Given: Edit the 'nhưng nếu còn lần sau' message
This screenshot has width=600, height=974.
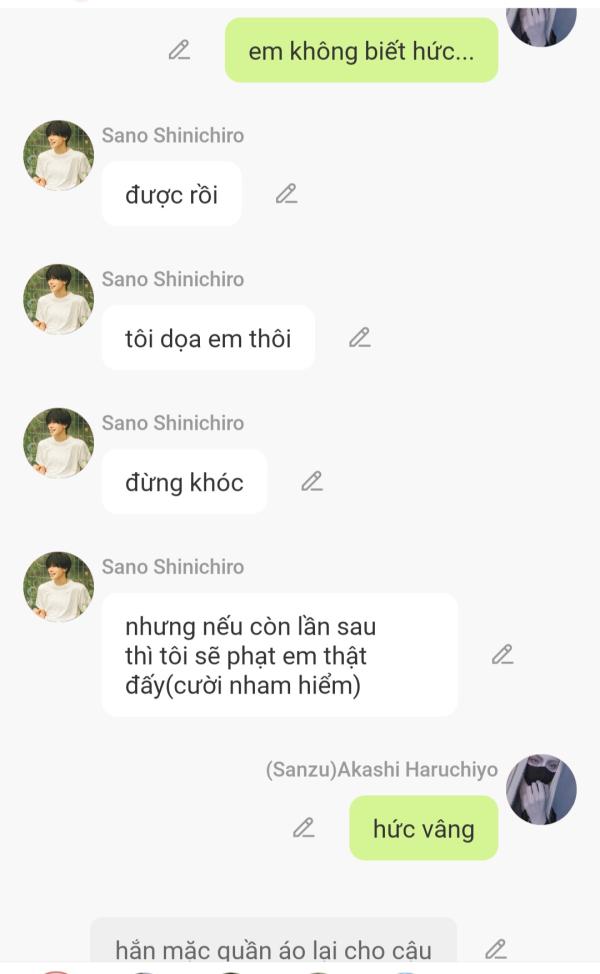Looking at the screenshot, I should (503, 655).
